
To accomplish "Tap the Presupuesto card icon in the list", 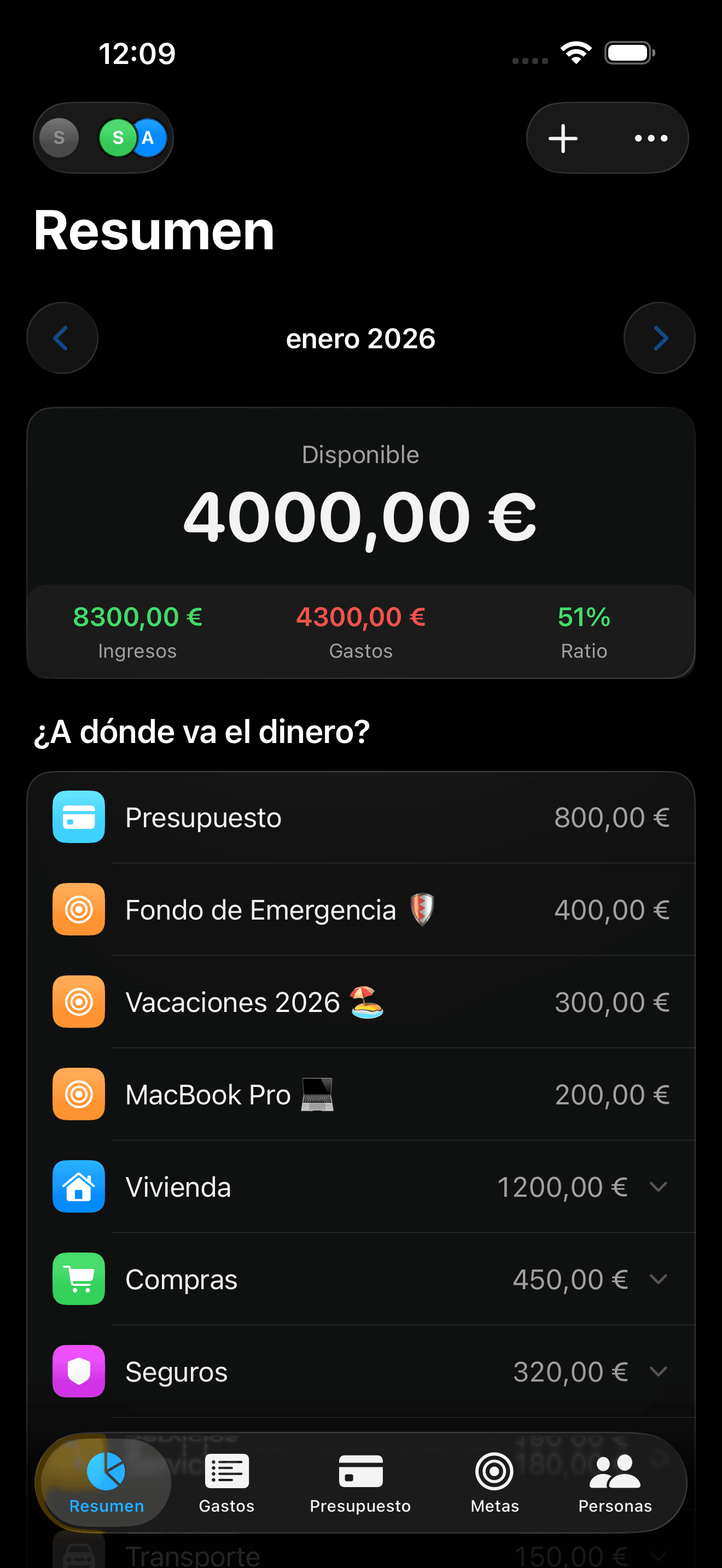I will [78, 817].
